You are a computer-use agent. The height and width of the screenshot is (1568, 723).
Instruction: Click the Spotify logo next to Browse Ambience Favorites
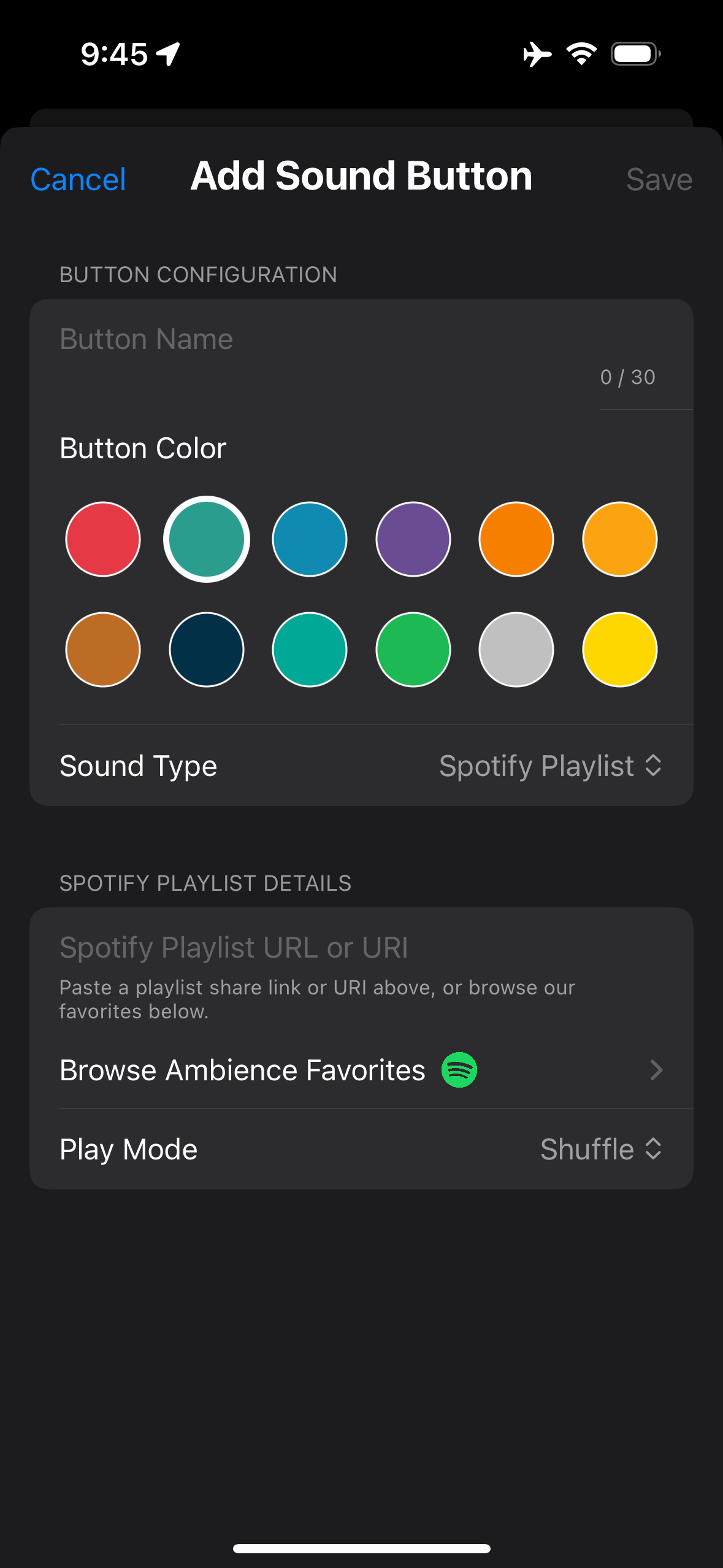click(x=459, y=1070)
